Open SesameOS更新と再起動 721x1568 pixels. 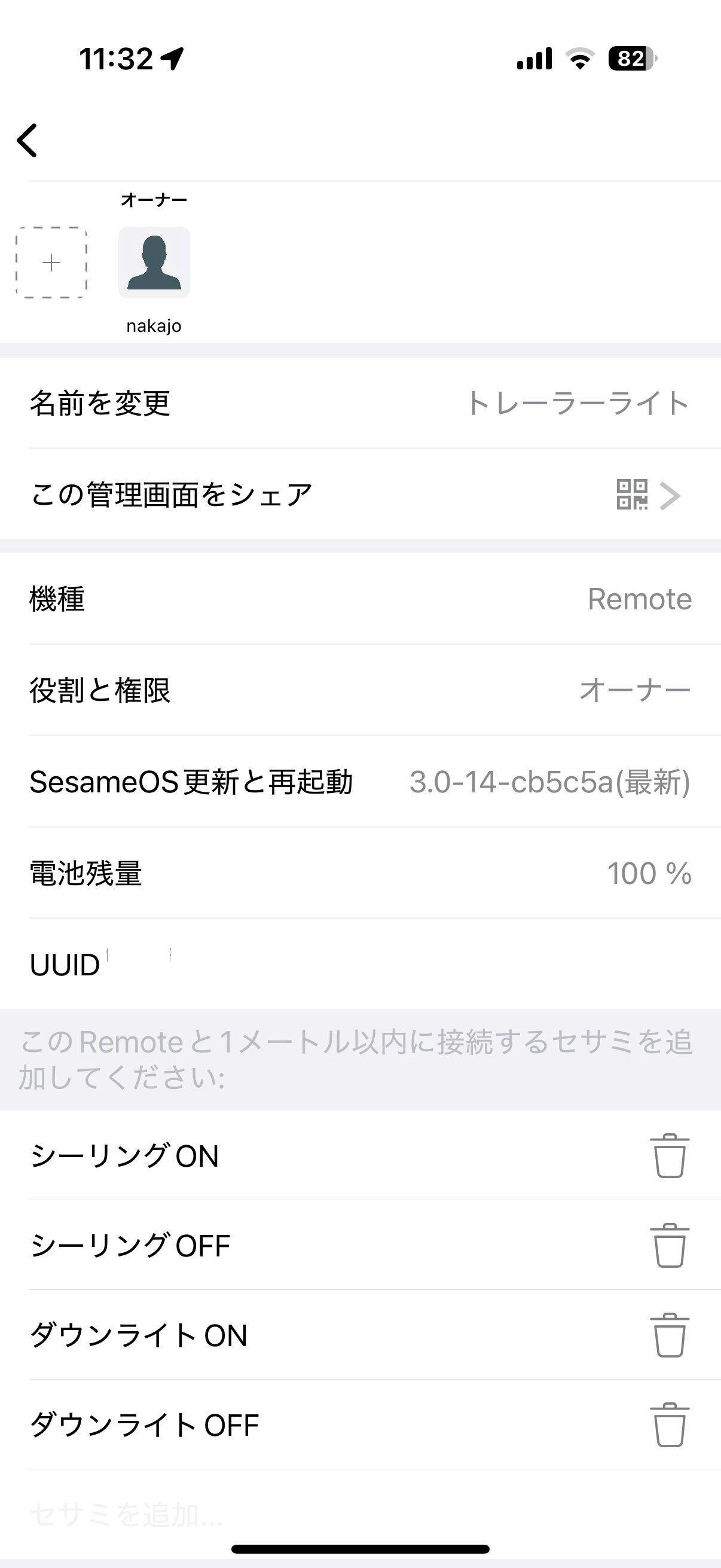(x=360, y=782)
